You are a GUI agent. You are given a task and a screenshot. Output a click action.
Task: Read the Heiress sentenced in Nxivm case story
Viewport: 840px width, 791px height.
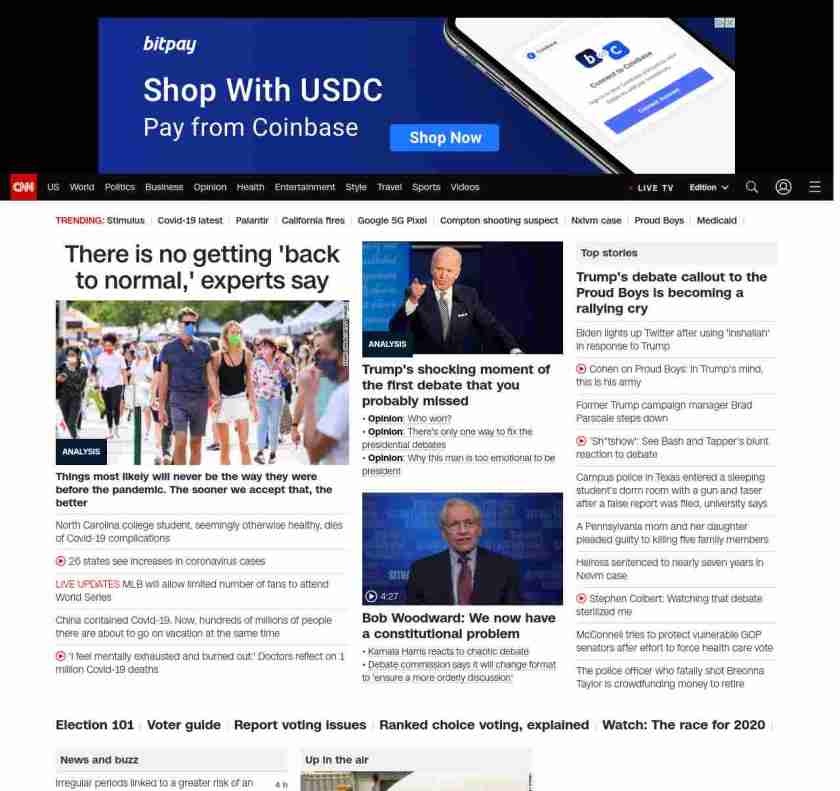(669, 569)
